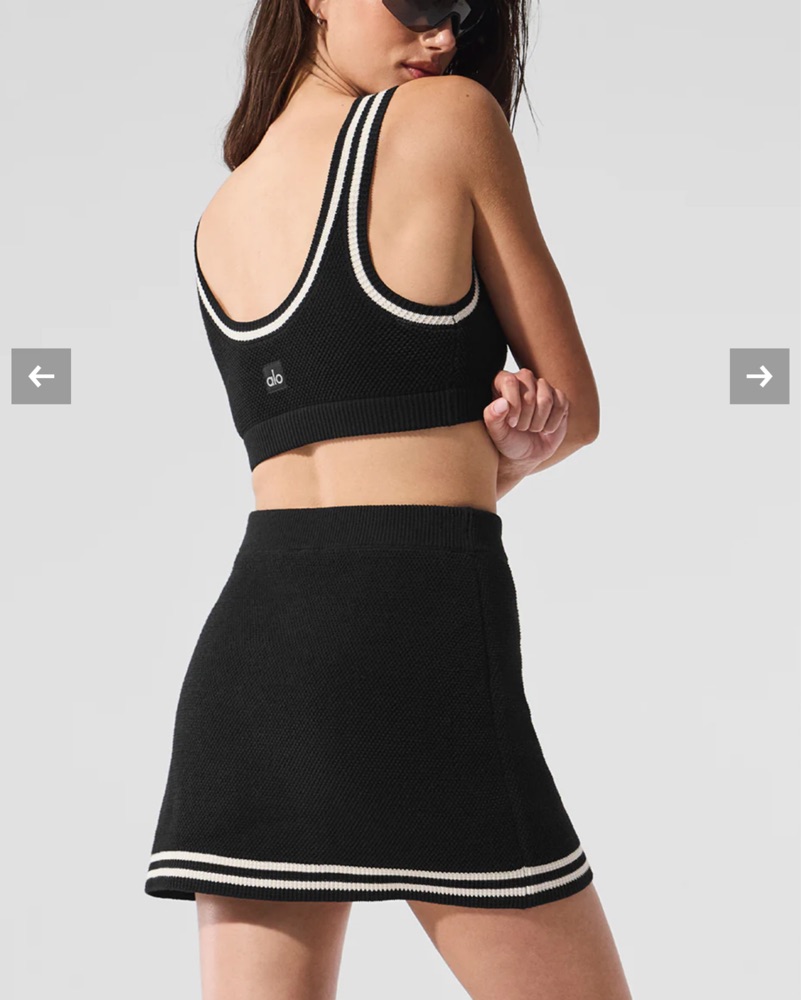The width and height of the screenshot is (801, 1000).
Task: Go to the previous product photo
Action: point(41,376)
